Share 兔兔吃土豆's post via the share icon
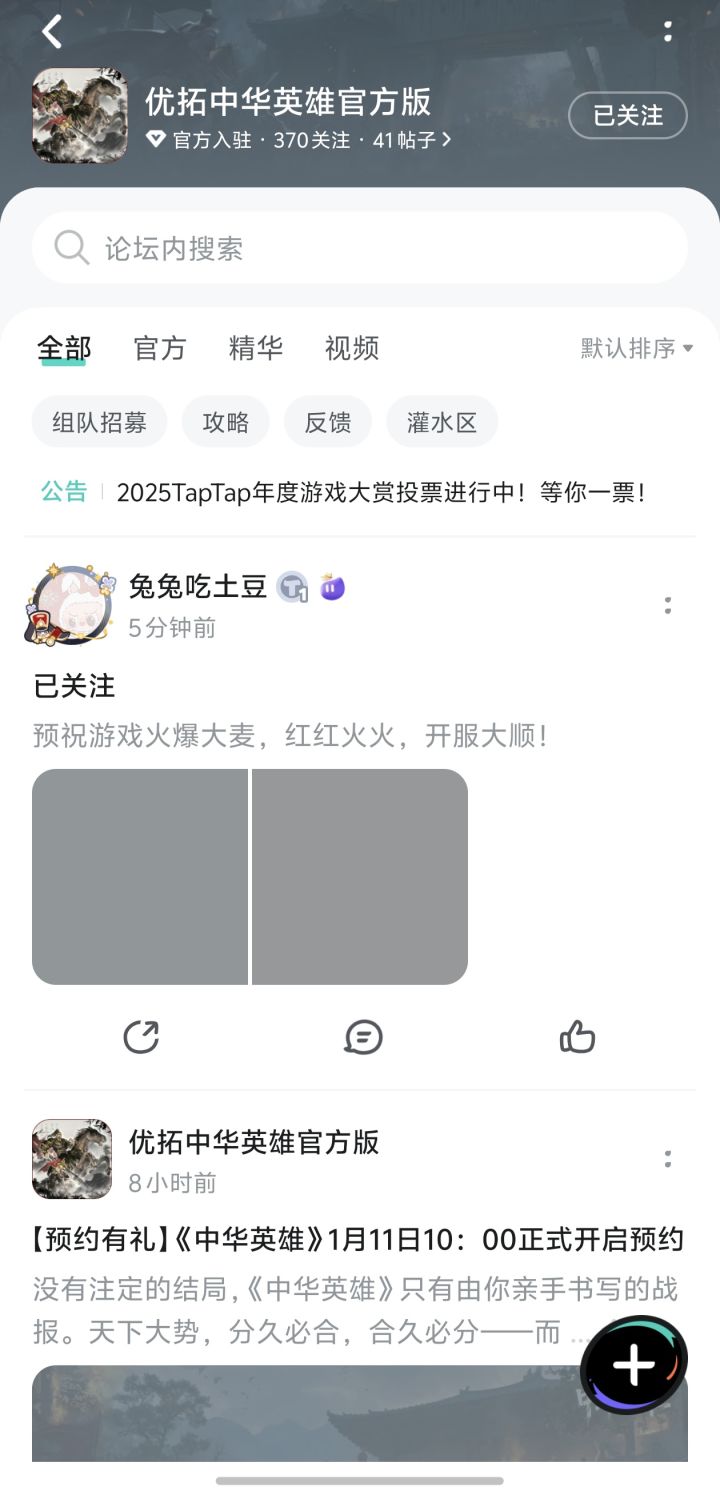 tap(142, 1037)
